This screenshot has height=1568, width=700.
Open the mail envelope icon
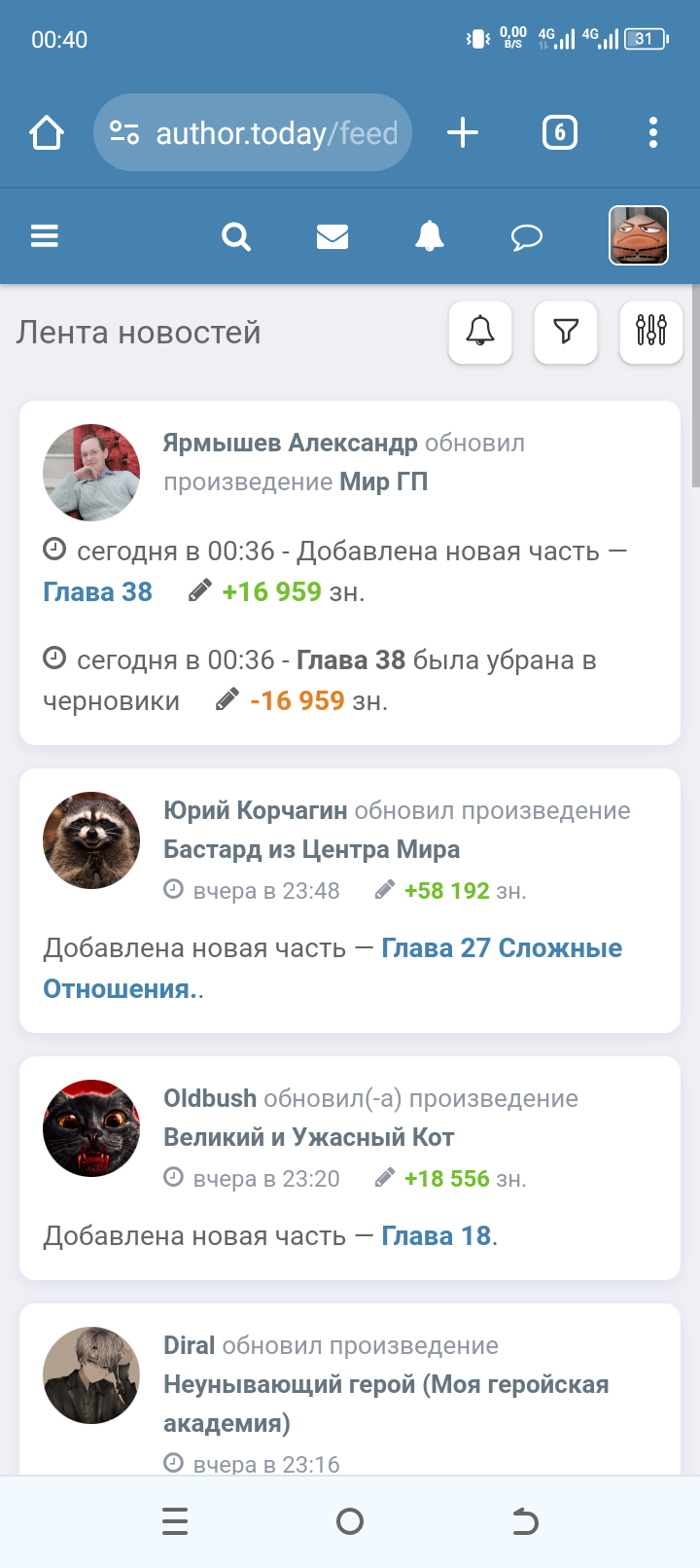pos(332,236)
